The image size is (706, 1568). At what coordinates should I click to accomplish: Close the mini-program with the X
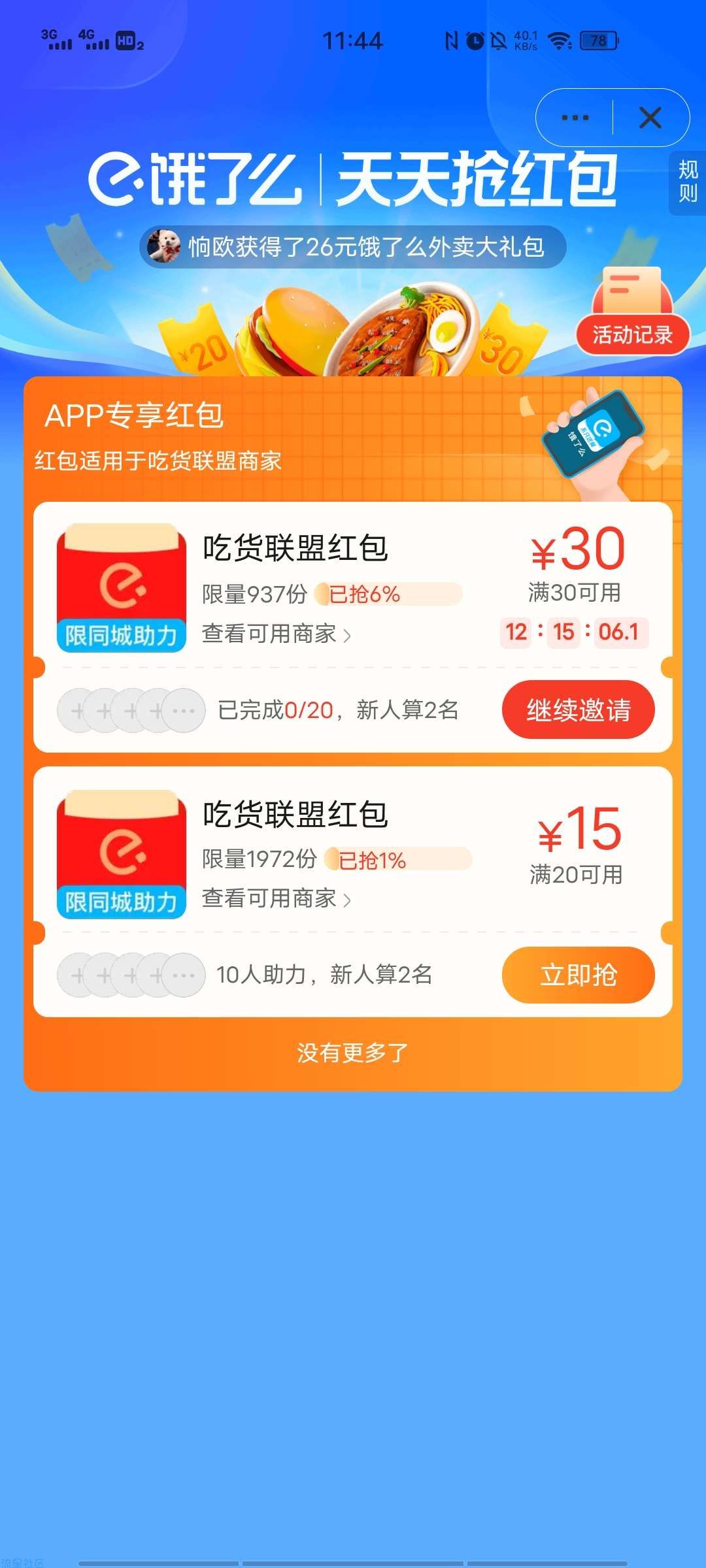pyautogui.click(x=650, y=118)
